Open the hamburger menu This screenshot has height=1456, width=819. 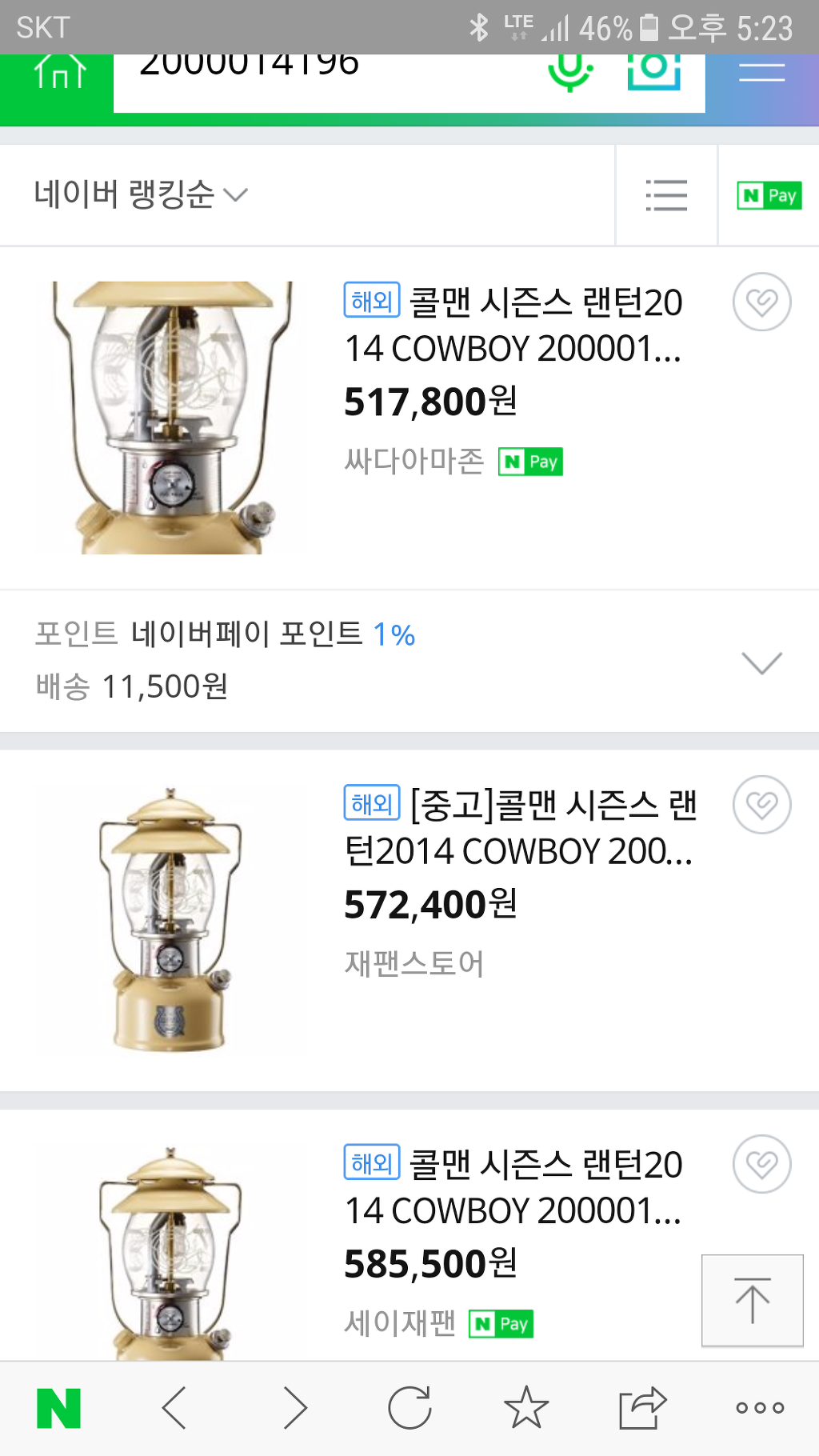761,74
